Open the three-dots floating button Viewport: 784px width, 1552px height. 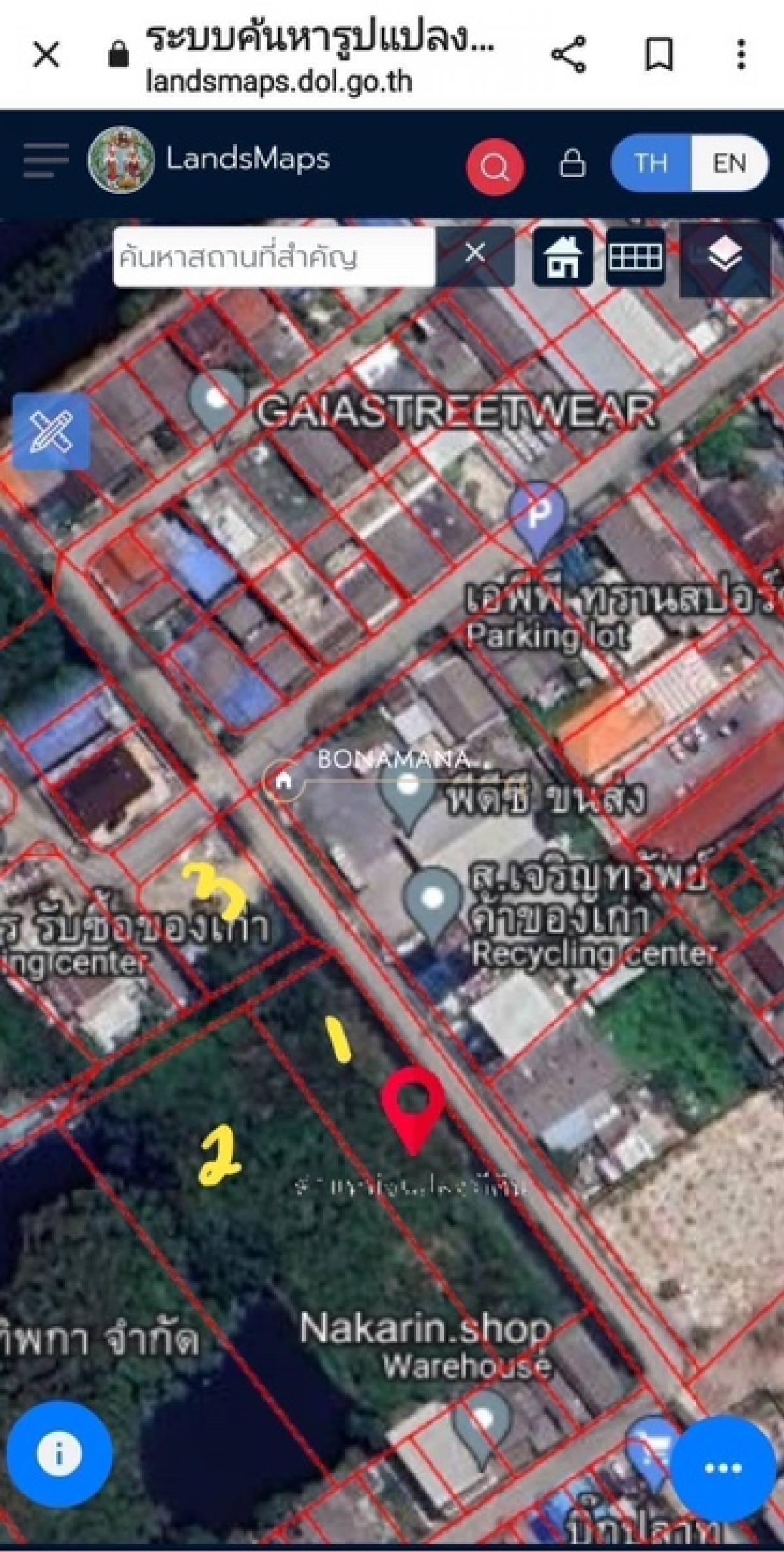click(x=724, y=1468)
